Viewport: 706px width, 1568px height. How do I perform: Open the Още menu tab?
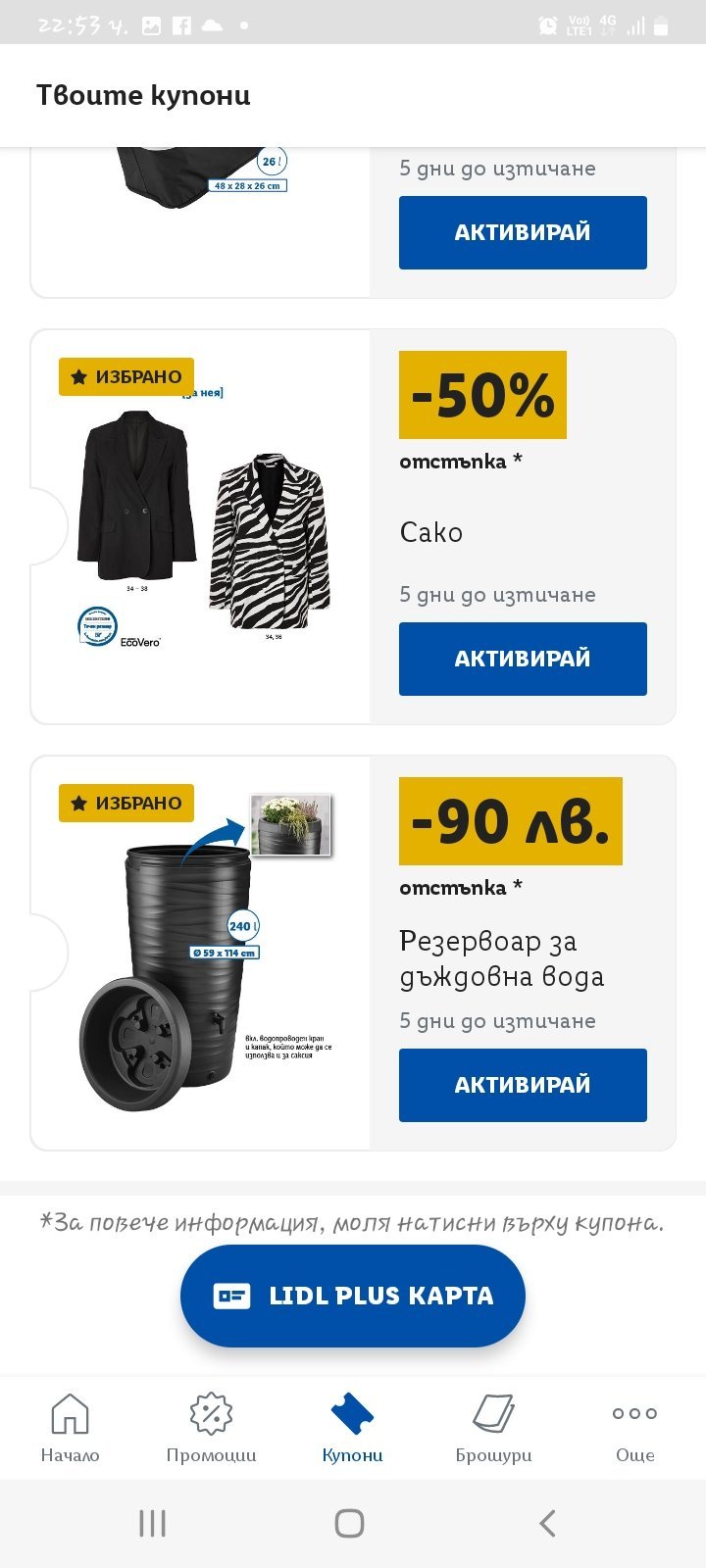tap(634, 1428)
